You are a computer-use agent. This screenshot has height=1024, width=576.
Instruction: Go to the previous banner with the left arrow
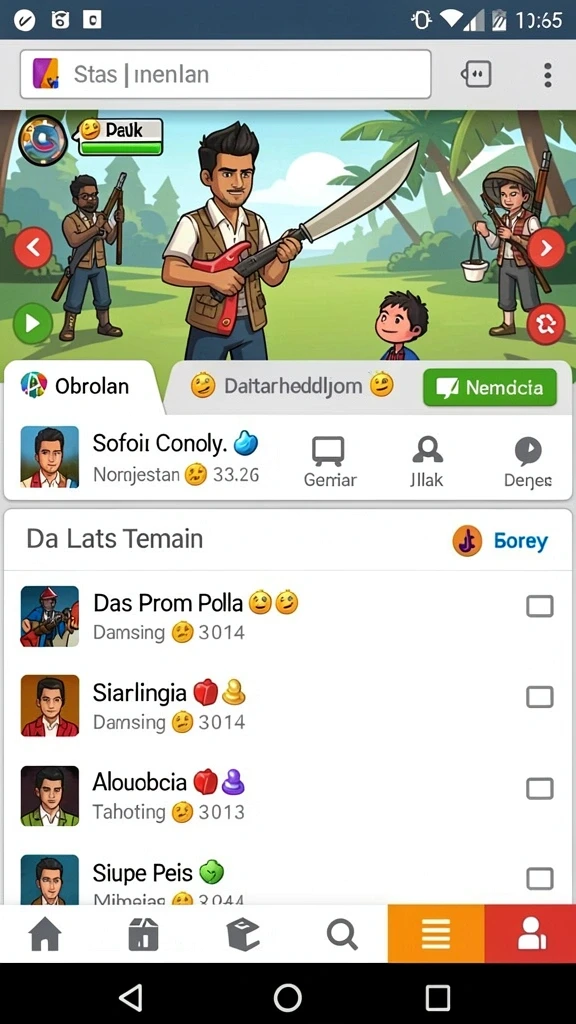tap(33, 248)
